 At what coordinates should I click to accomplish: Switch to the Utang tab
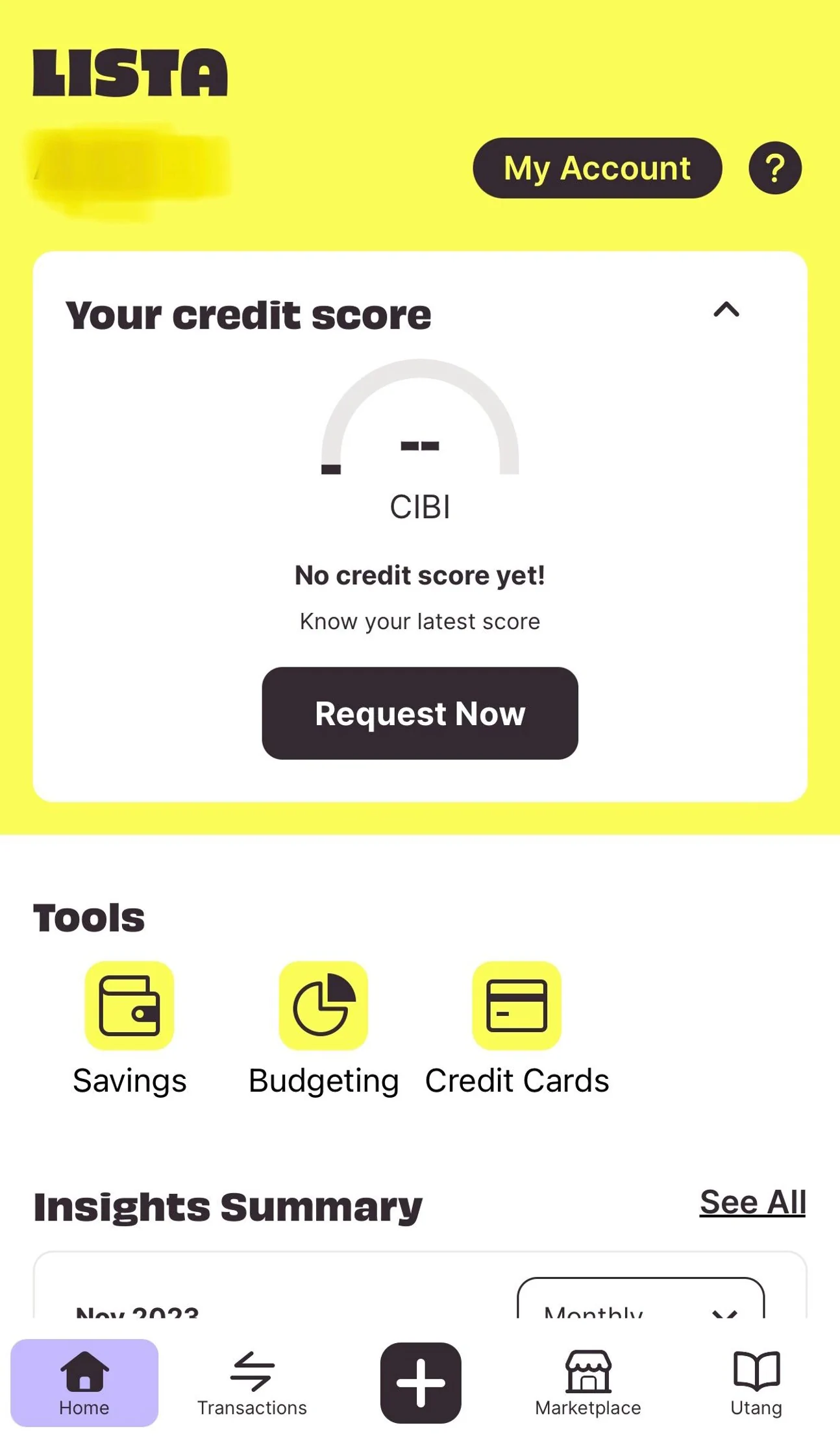point(756,1382)
